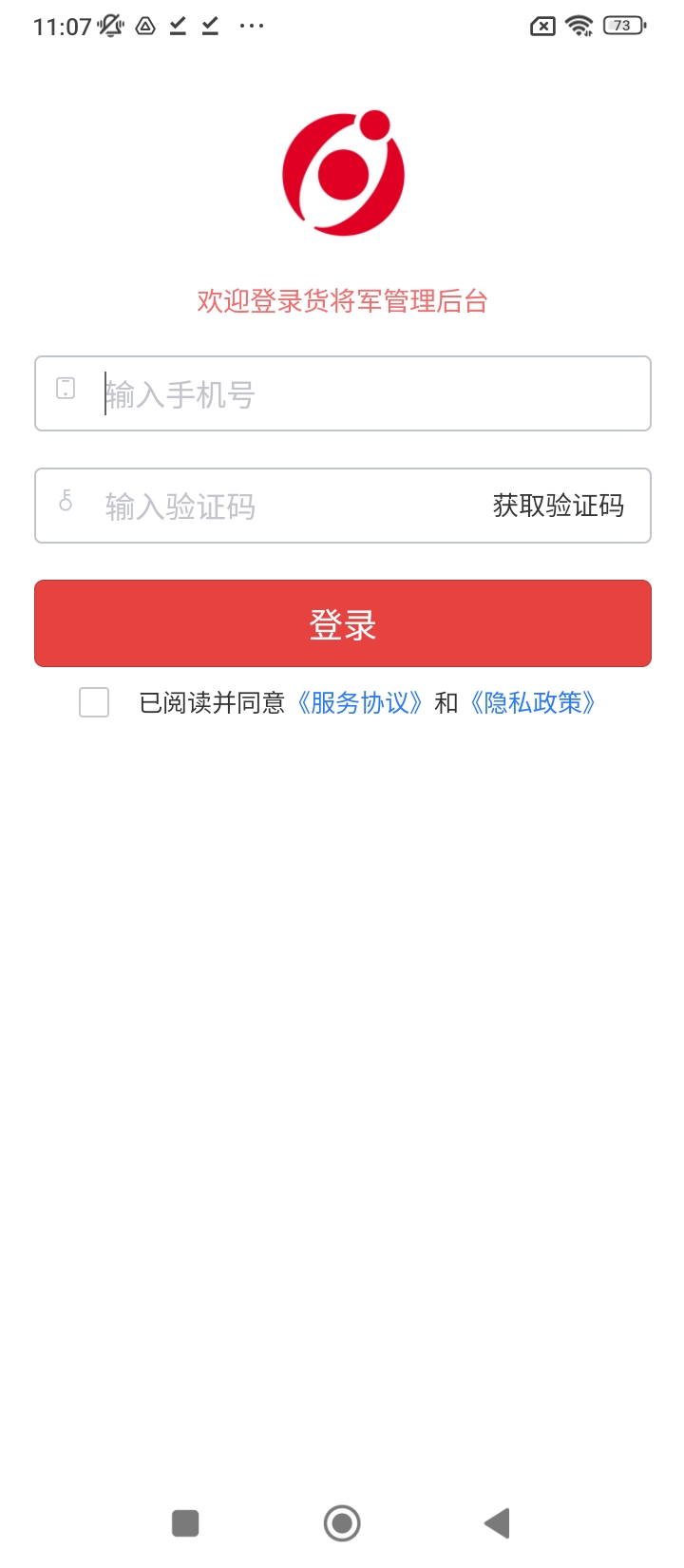Focus the 输入手机号 phone number field
The height and width of the screenshot is (1568, 684).
coord(370,394)
